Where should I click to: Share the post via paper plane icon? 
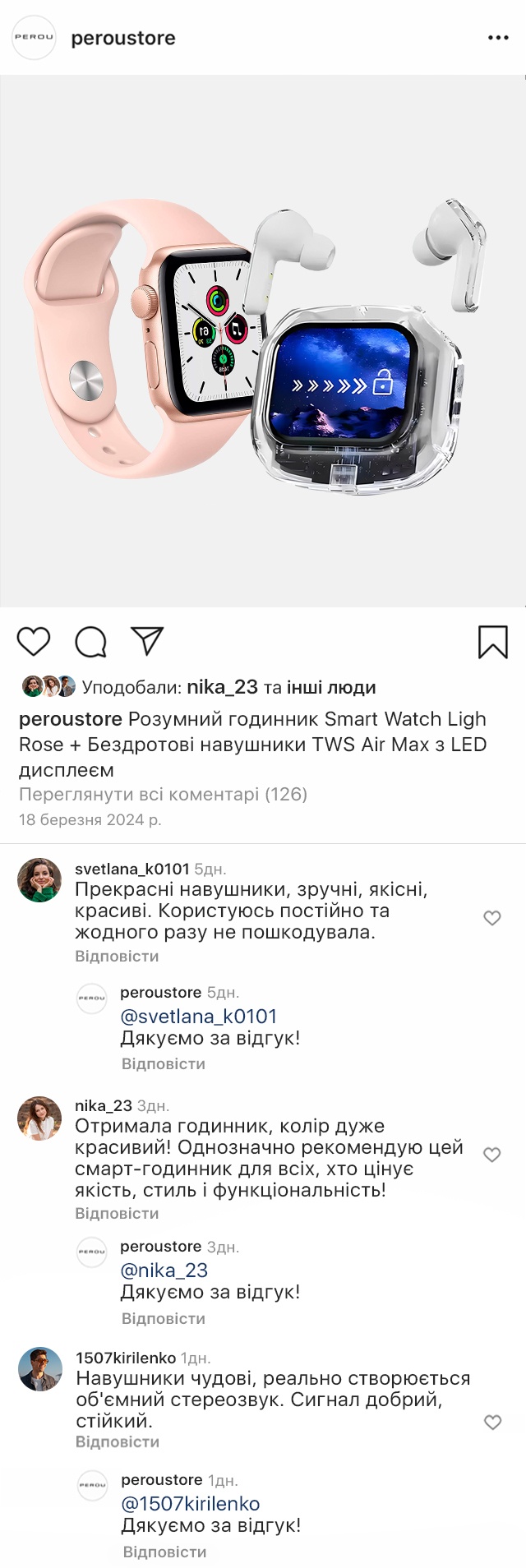click(x=148, y=641)
